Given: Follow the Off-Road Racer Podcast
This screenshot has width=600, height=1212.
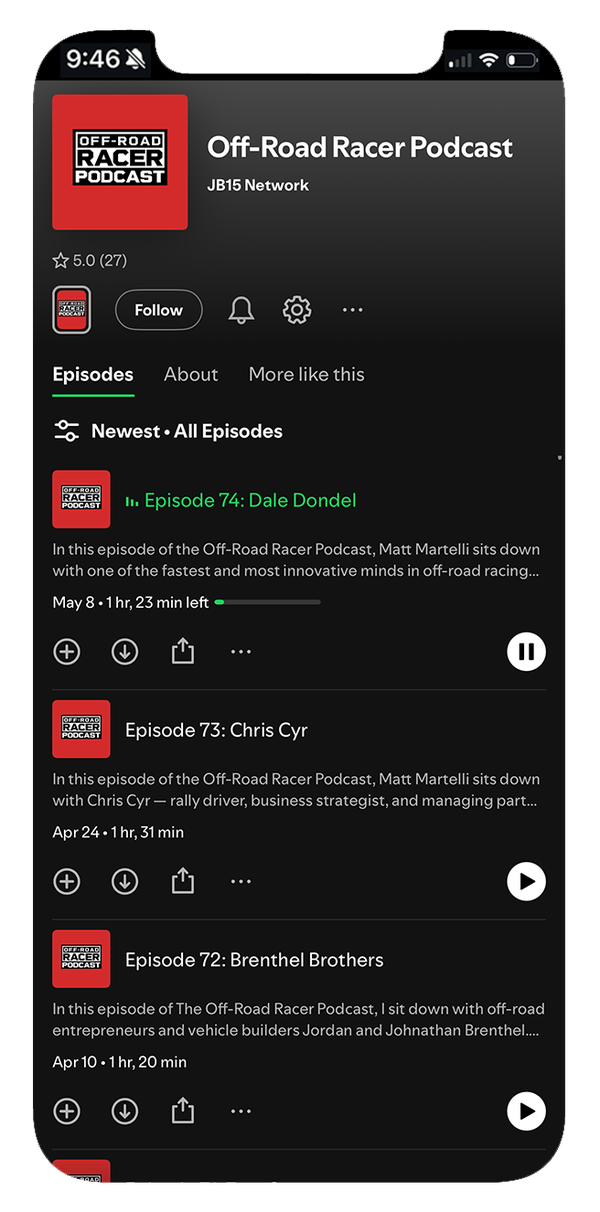Looking at the screenshot, I should (x=158, y=310).
